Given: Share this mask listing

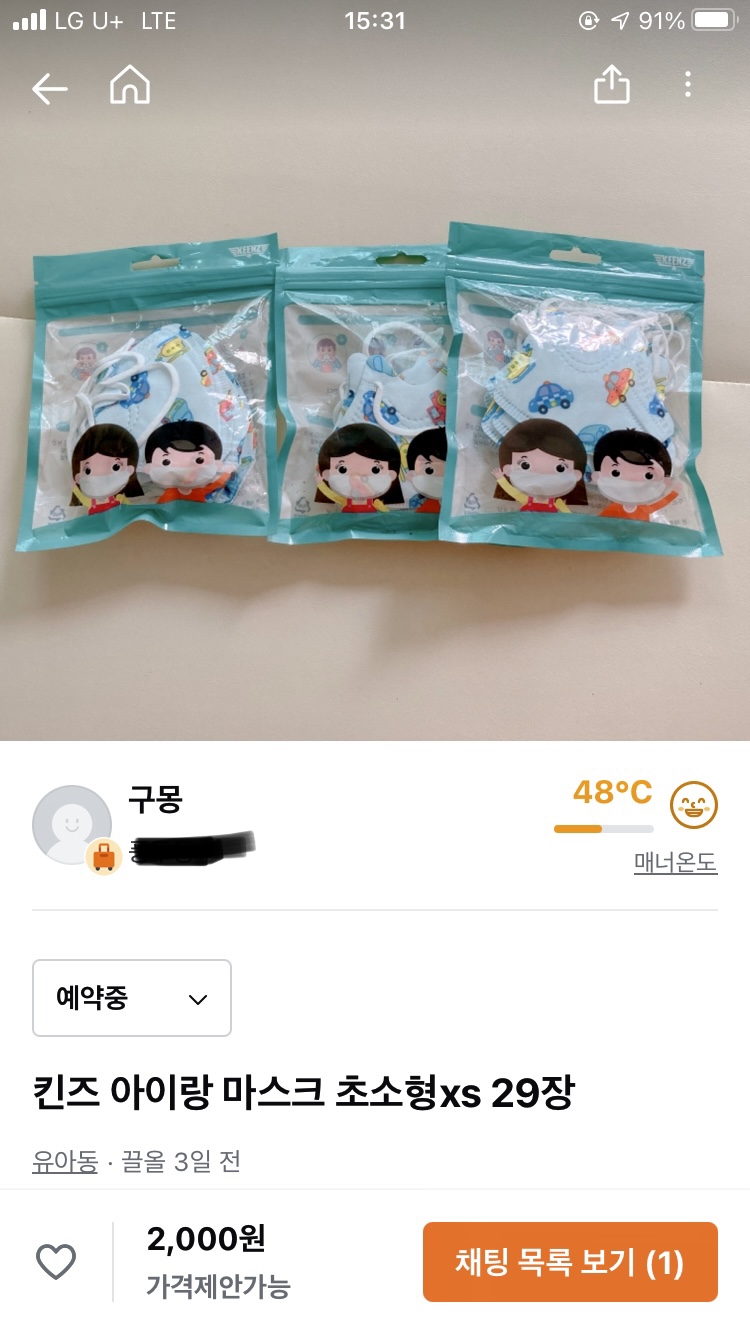Looking at the screenshot, I should pyautogui.click(x=612, y=86).
